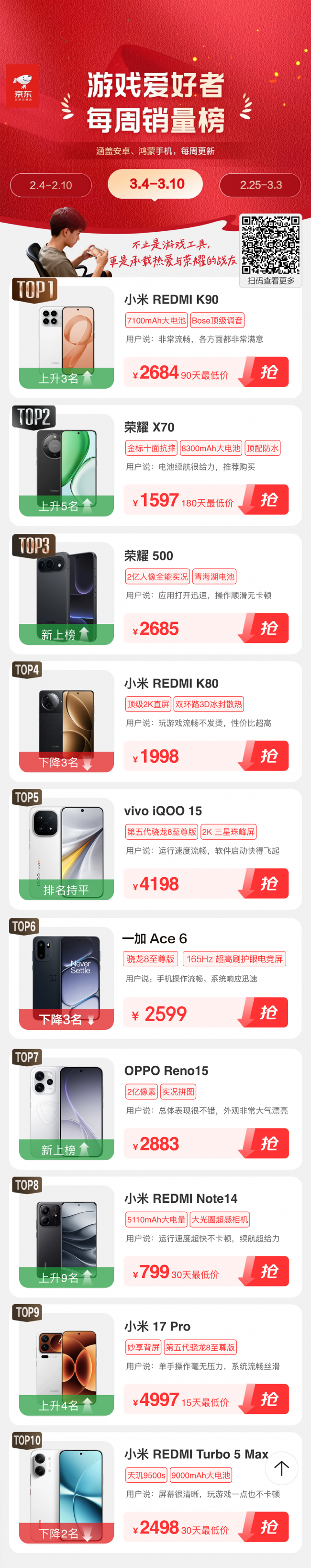This screenshot has height=1568, width=311.
Task: Jump back to top with the arrow button
Action: click(281, 1468)
